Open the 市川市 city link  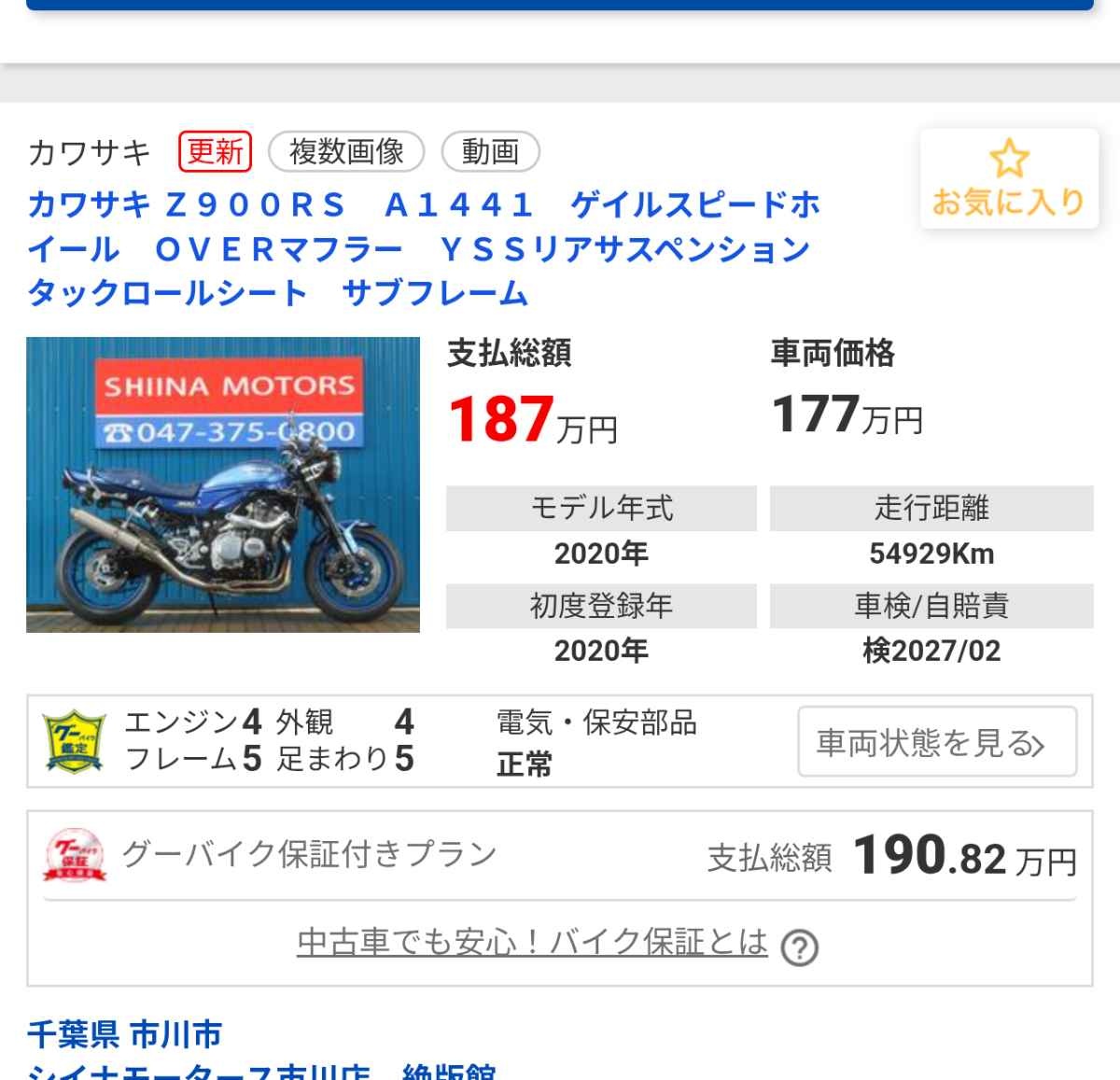(x=175, y=1034)
